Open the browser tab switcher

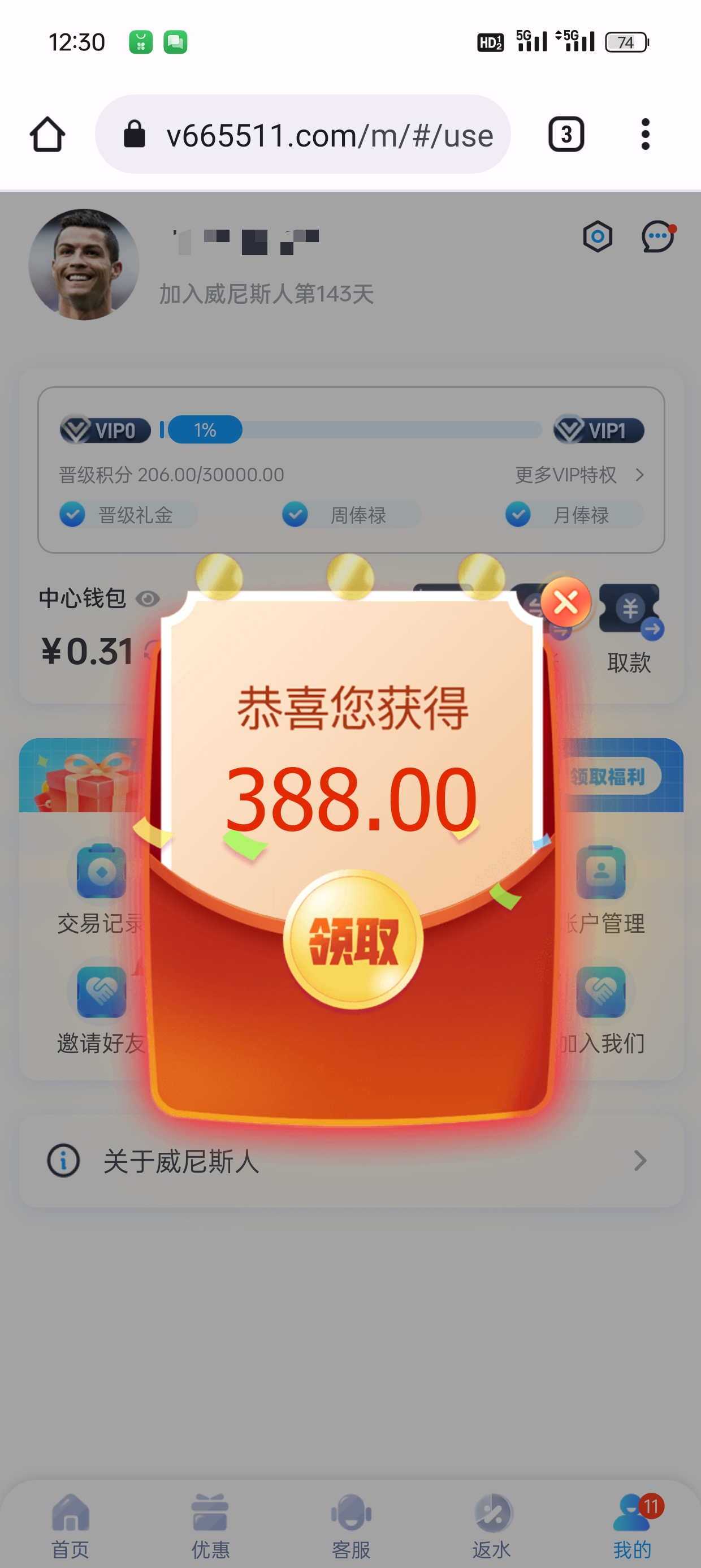coord(566,134)
